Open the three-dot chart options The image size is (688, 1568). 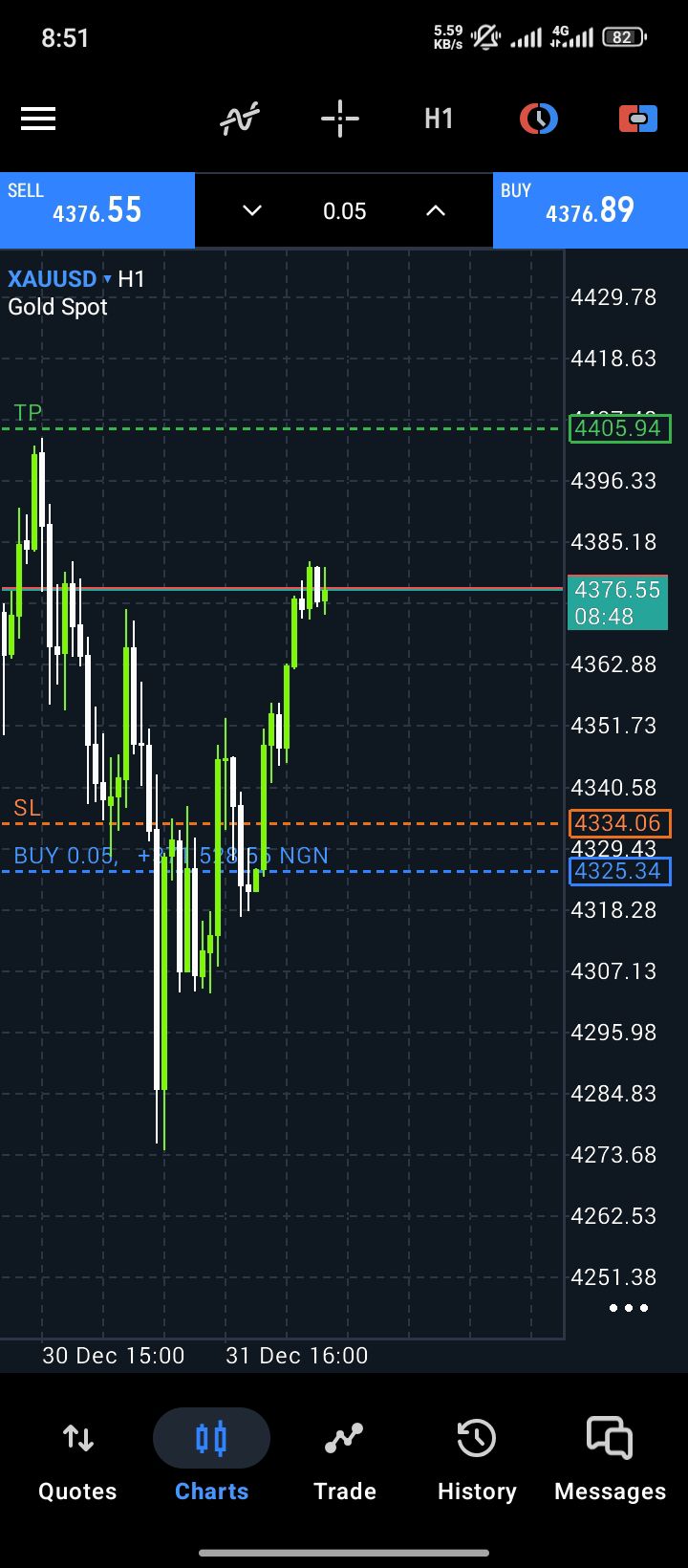click(629, 1307)
